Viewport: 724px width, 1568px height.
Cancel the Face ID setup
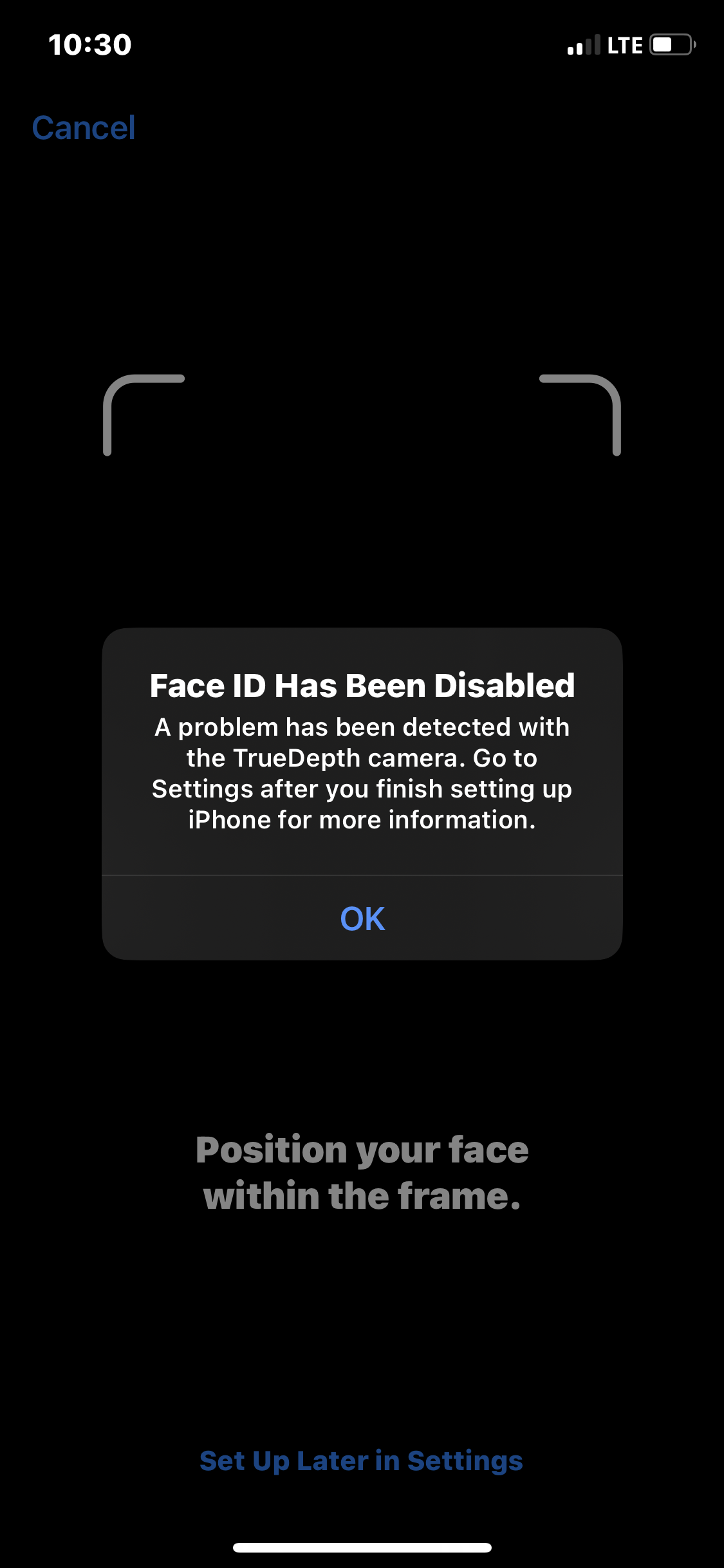click(83, 127)
